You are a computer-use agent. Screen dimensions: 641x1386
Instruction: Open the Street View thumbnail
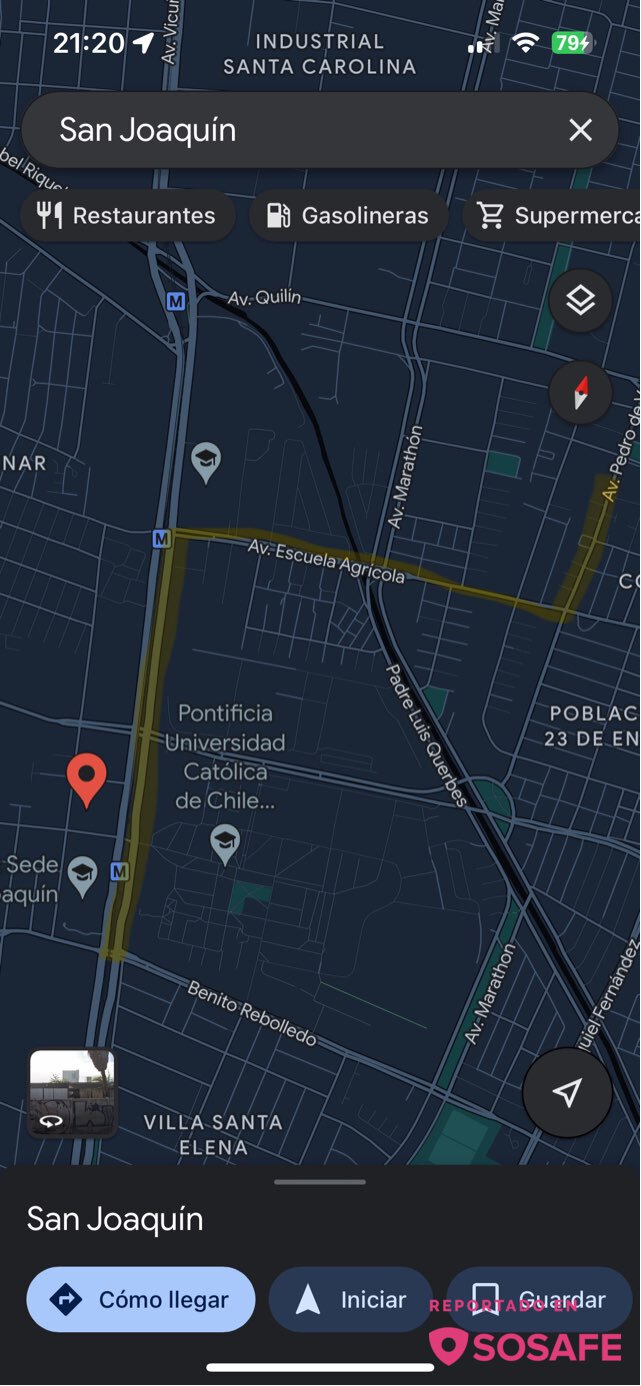click(x=71, y=1092)
